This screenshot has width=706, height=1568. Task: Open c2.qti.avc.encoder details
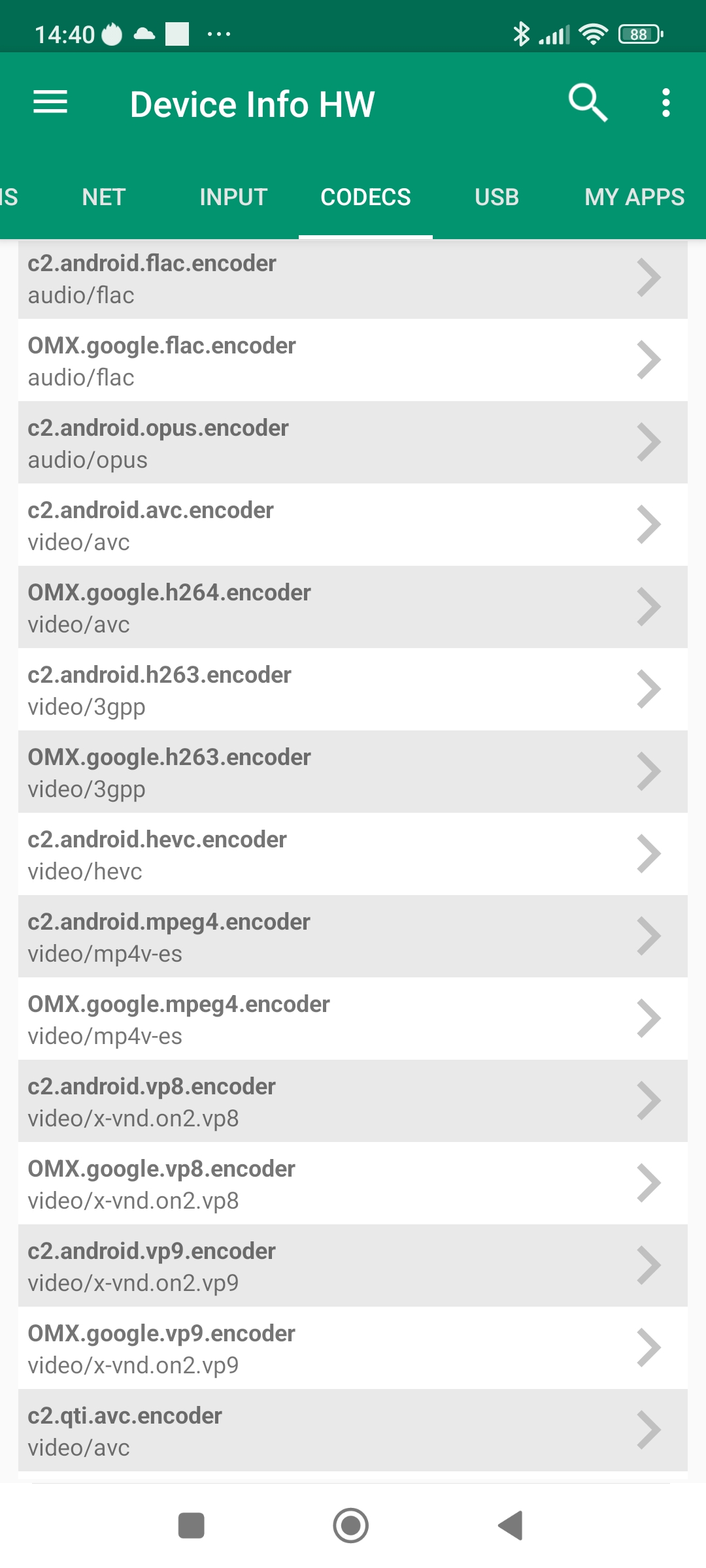pyautogui.click(x=353, y=1431)
